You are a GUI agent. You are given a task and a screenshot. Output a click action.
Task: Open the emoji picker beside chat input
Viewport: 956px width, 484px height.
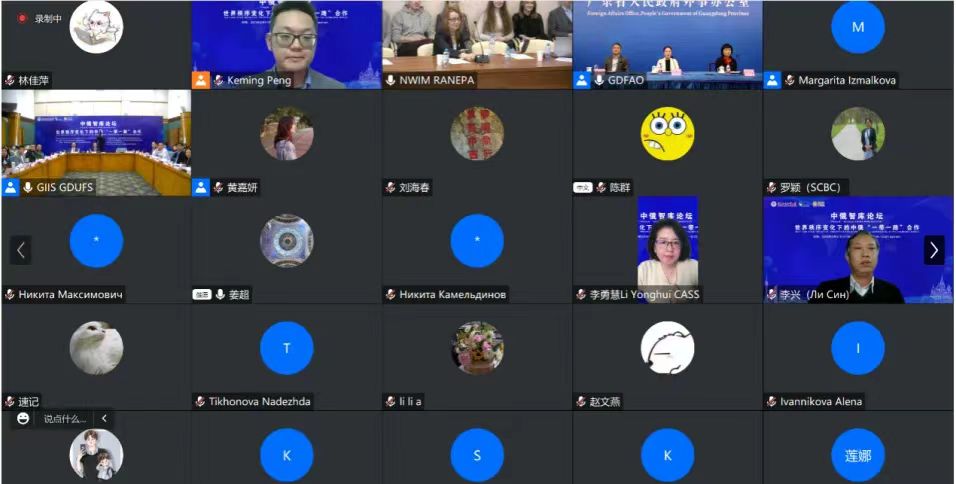[x=23, y=419]
